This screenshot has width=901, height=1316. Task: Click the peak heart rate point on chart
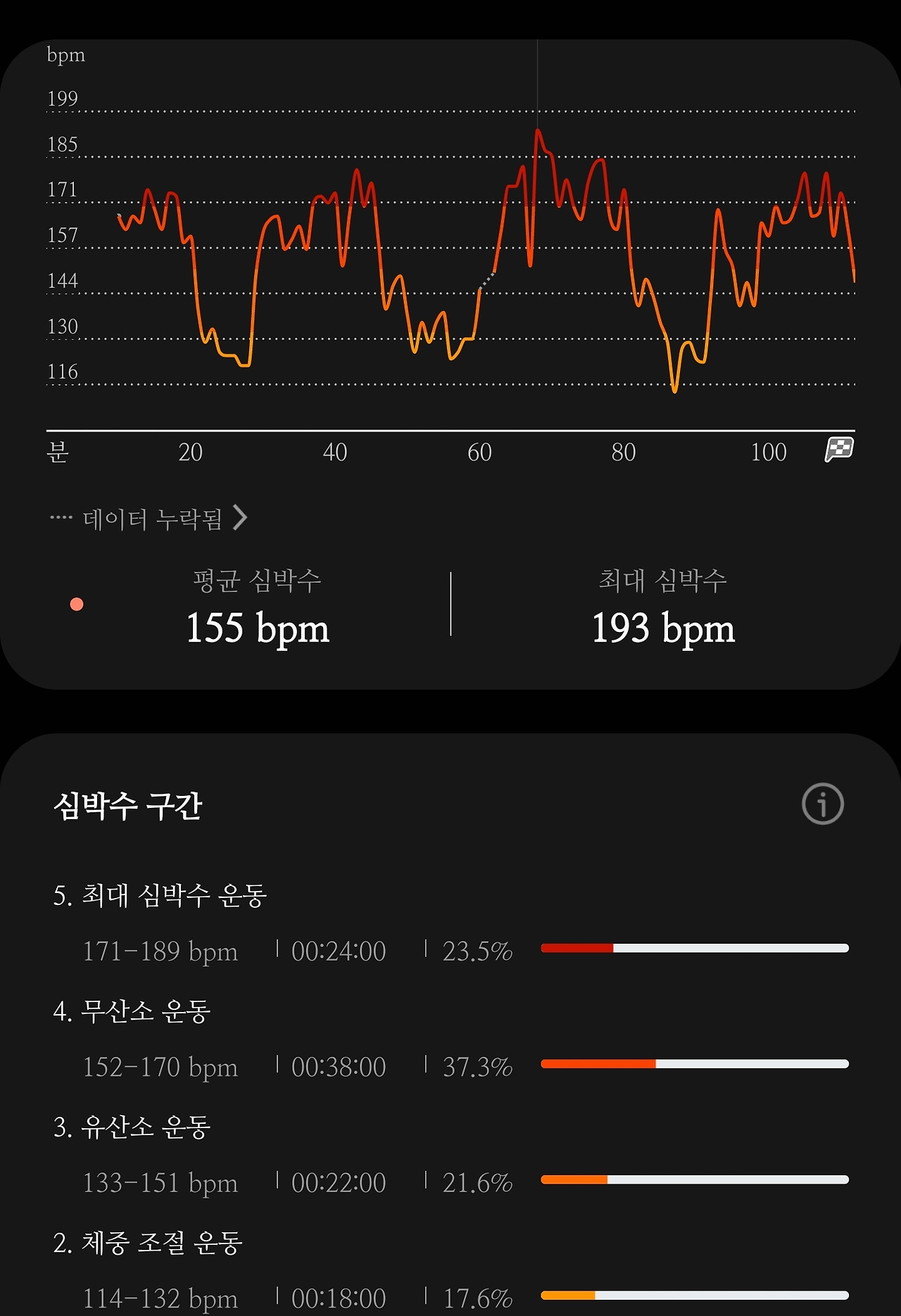tap(538, 130)
